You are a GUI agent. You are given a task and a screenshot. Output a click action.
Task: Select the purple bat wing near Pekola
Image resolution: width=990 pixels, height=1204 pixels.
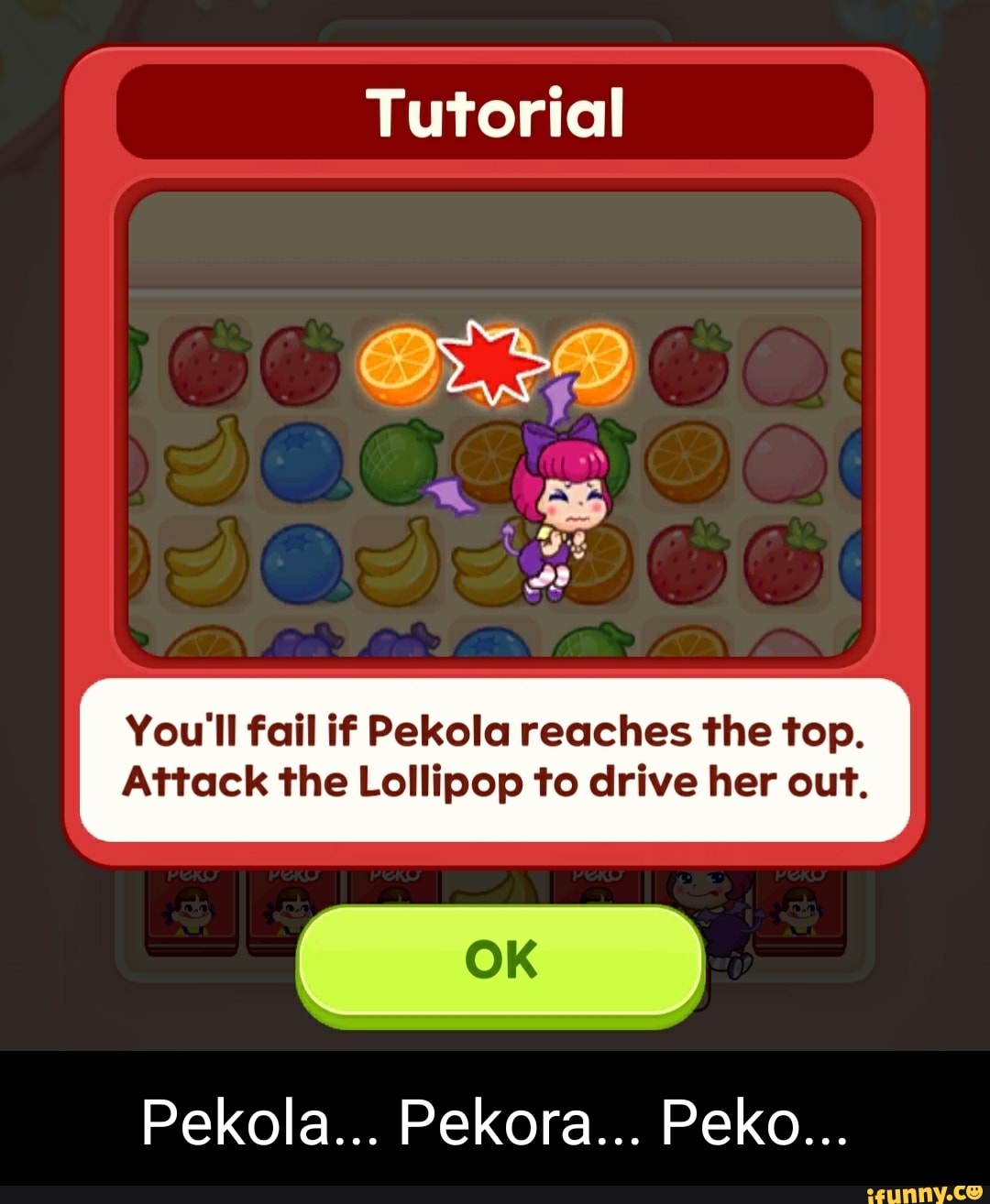(449, 494)
